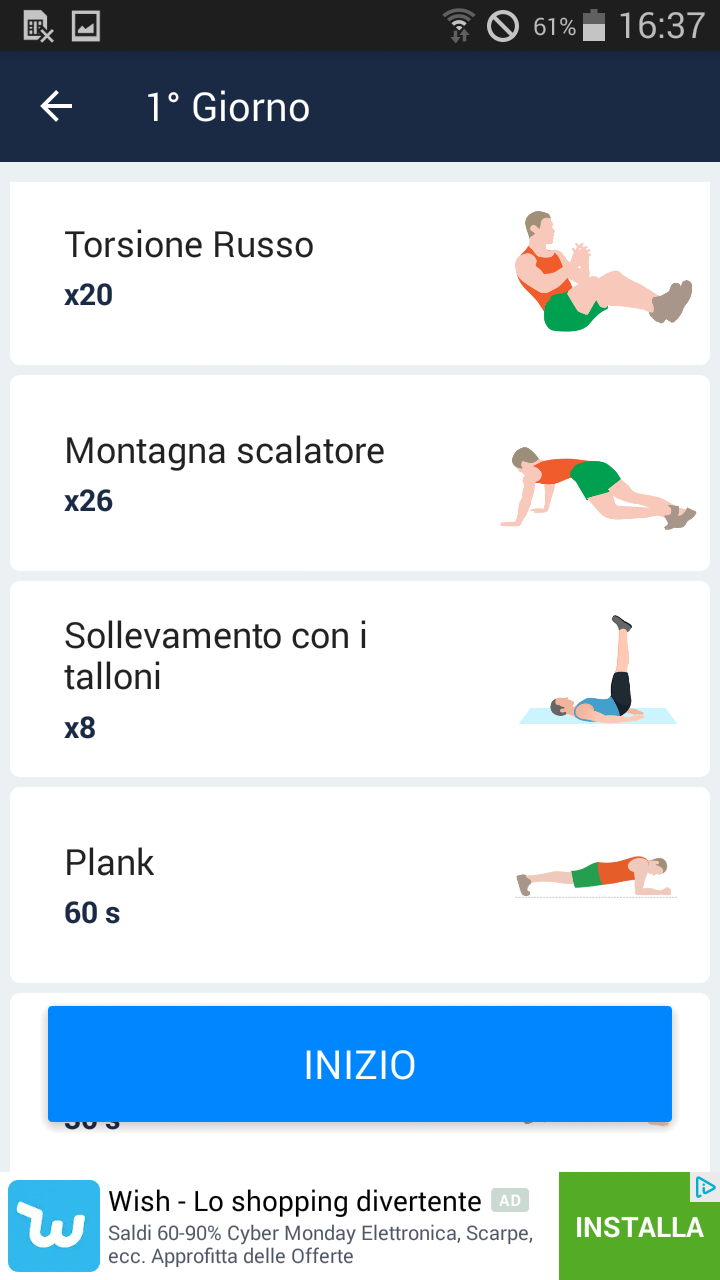
Task: Open the Torsione Russo exercise
Action: click(360, 273)
